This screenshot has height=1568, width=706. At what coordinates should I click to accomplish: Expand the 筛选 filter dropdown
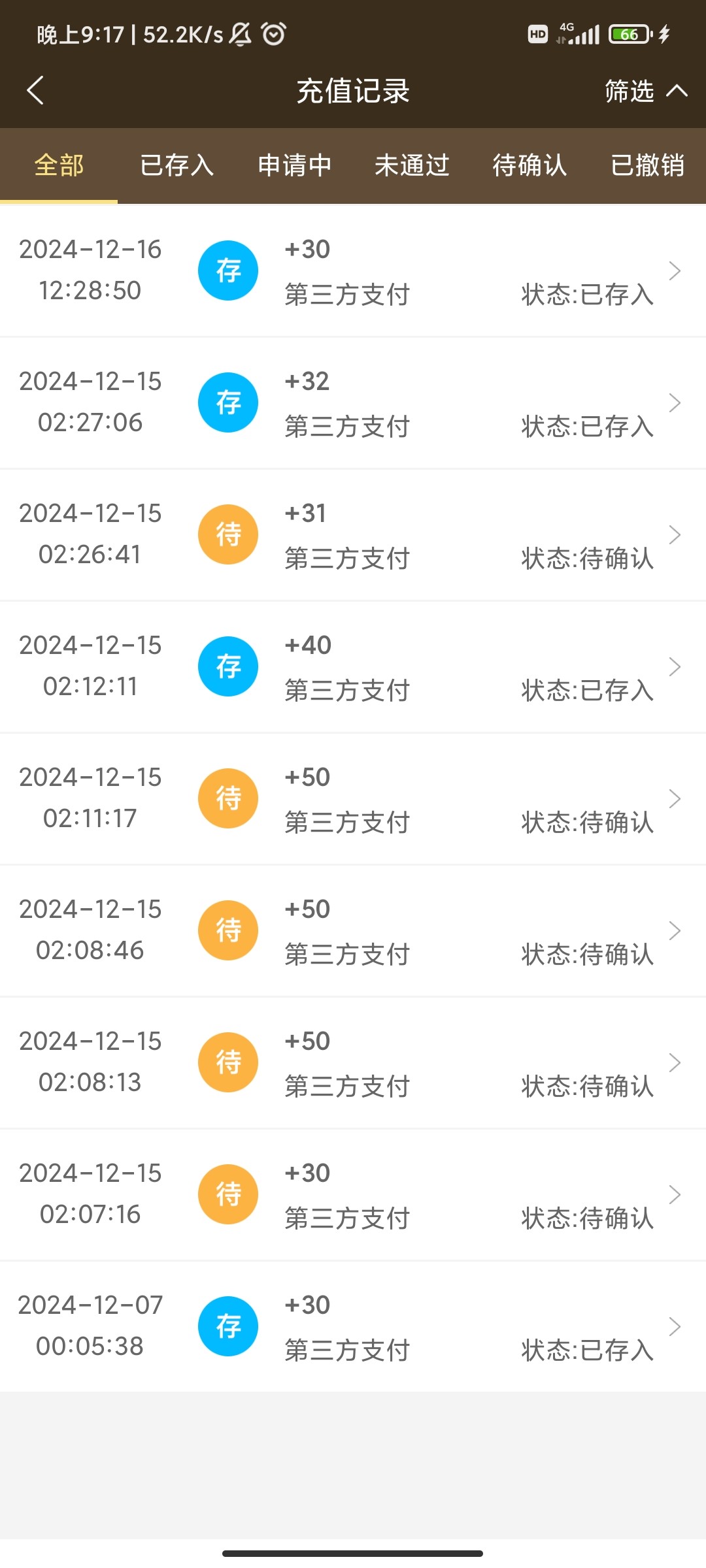pyautogui.click(x=645, y=91)
